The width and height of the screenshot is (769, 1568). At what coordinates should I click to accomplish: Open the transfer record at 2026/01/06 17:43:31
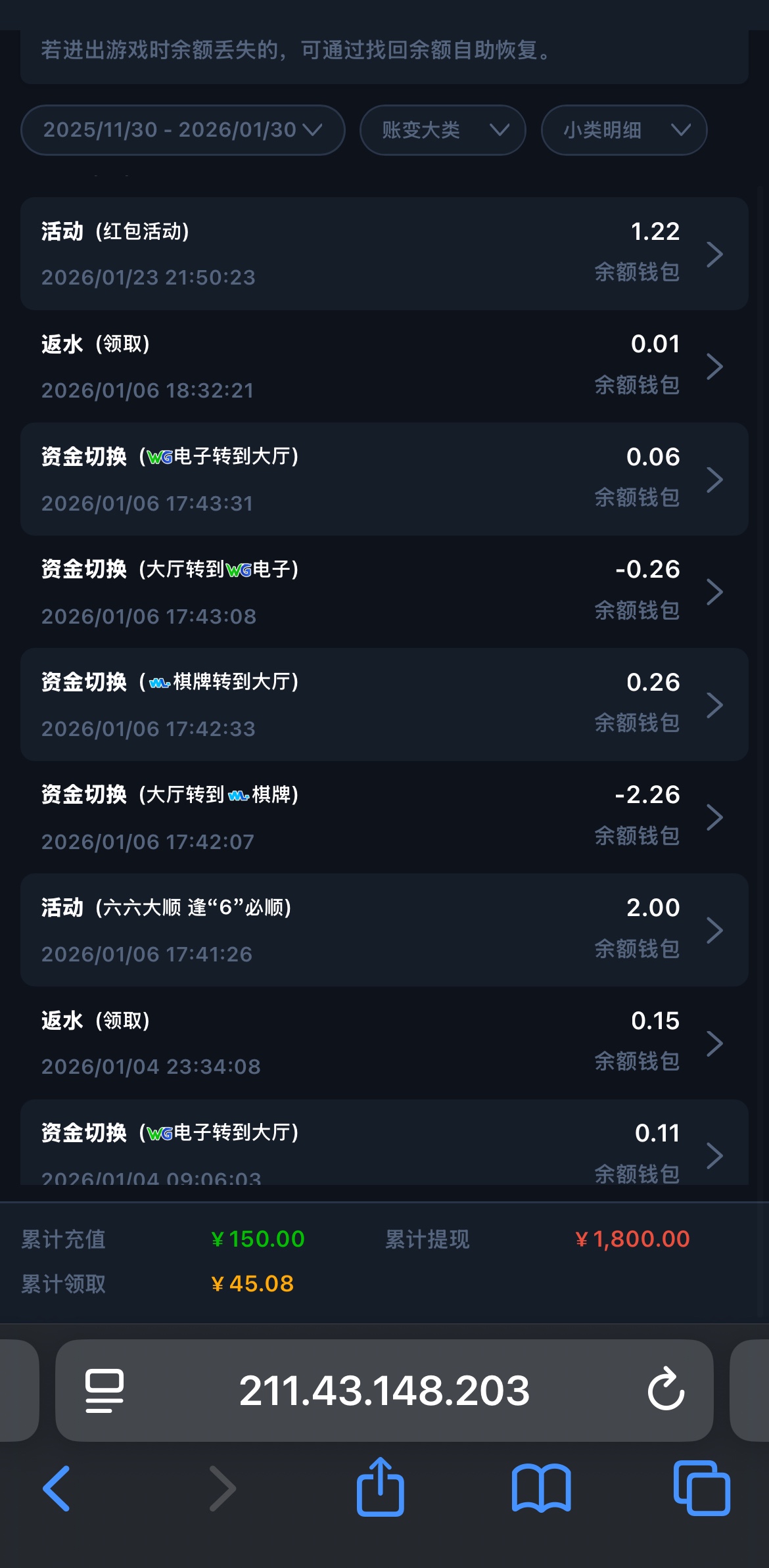coord(384,479)
